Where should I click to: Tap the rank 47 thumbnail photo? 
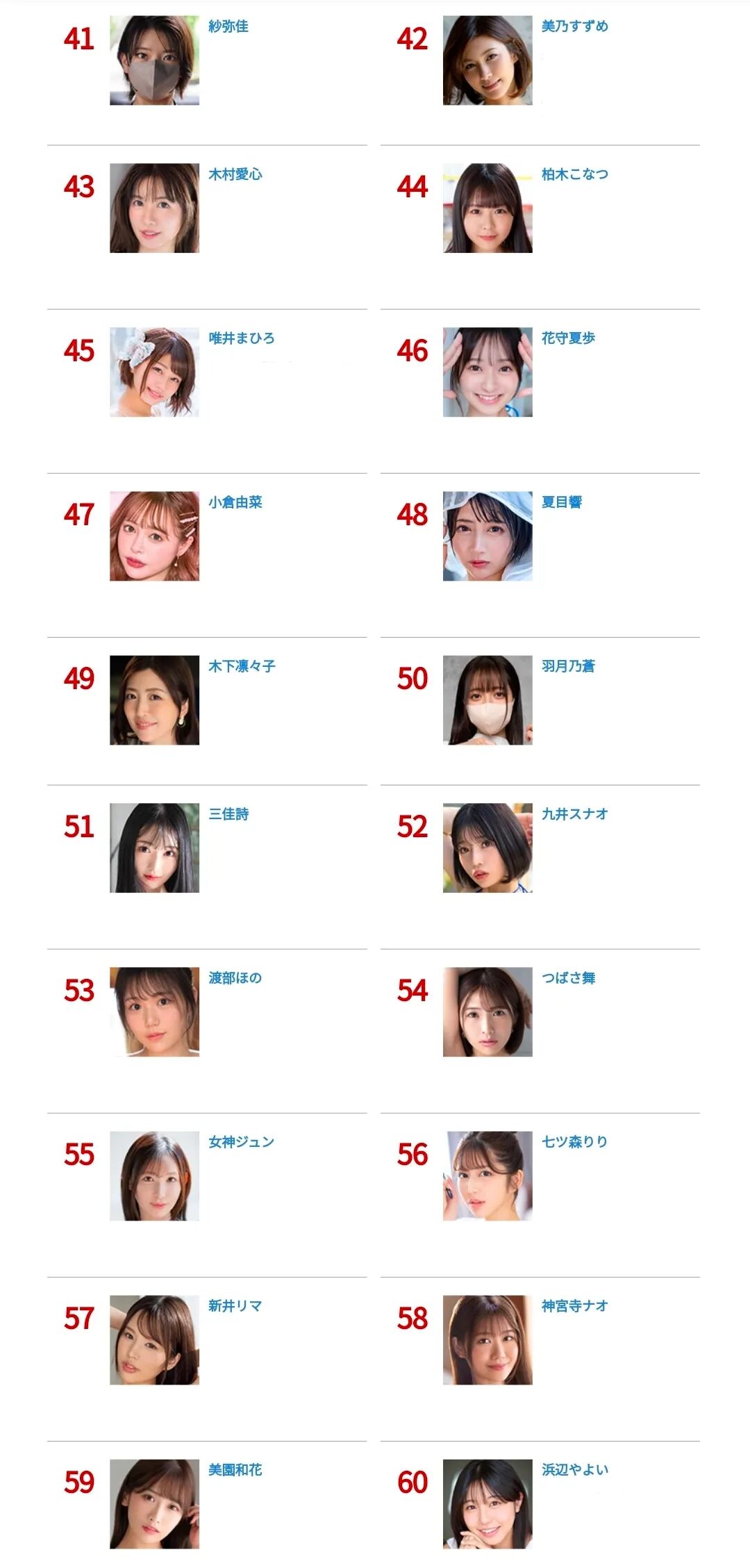(x=154, y=536)
